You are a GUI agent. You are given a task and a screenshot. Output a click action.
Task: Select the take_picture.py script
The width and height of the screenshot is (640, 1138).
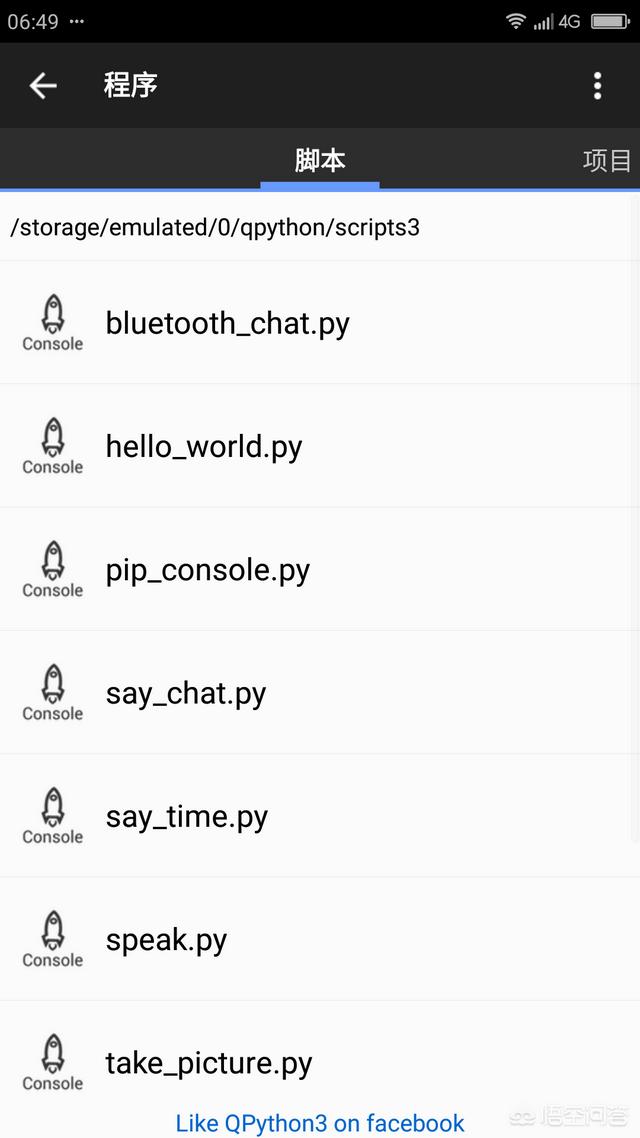click(x=209, y=1062)
